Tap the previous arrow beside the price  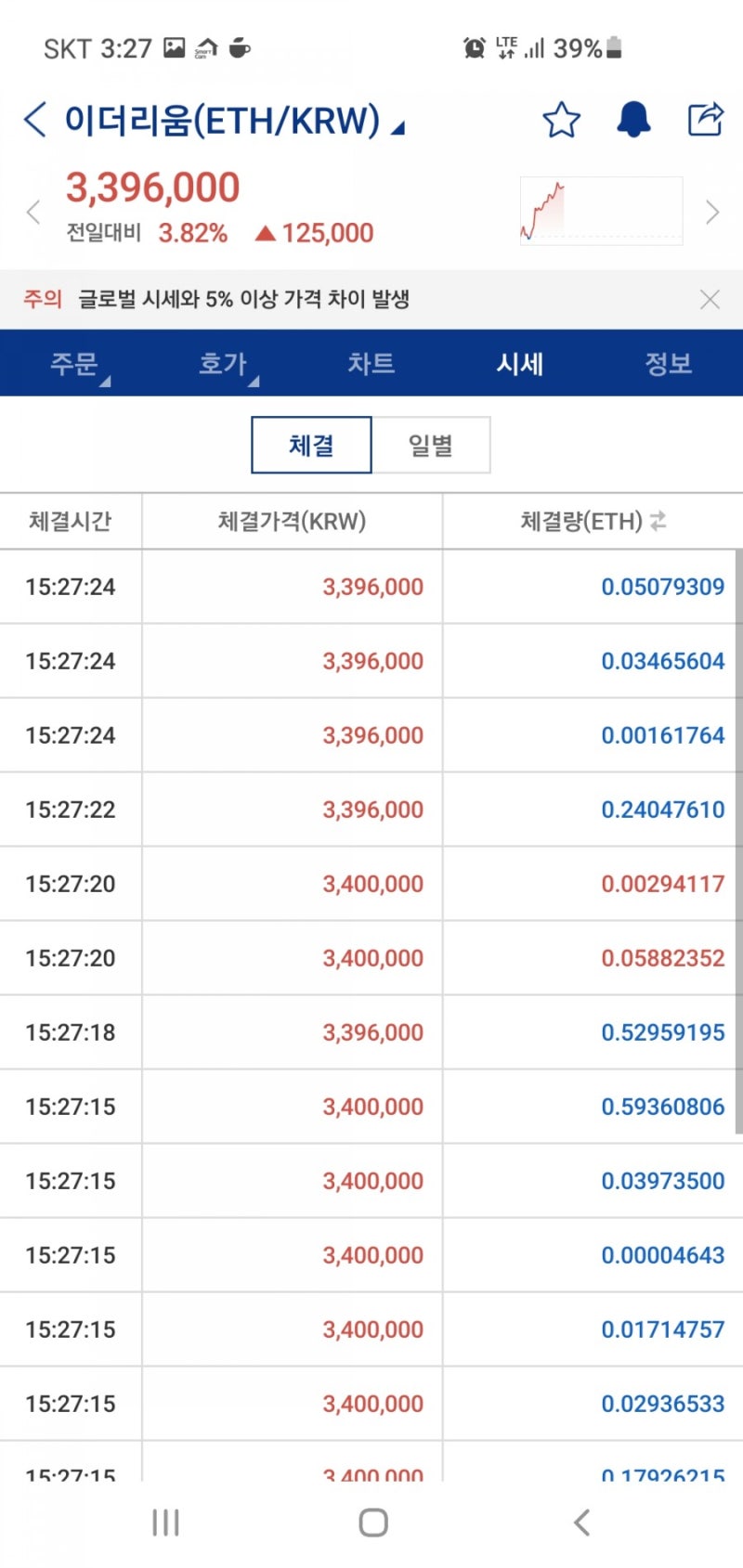33,213
